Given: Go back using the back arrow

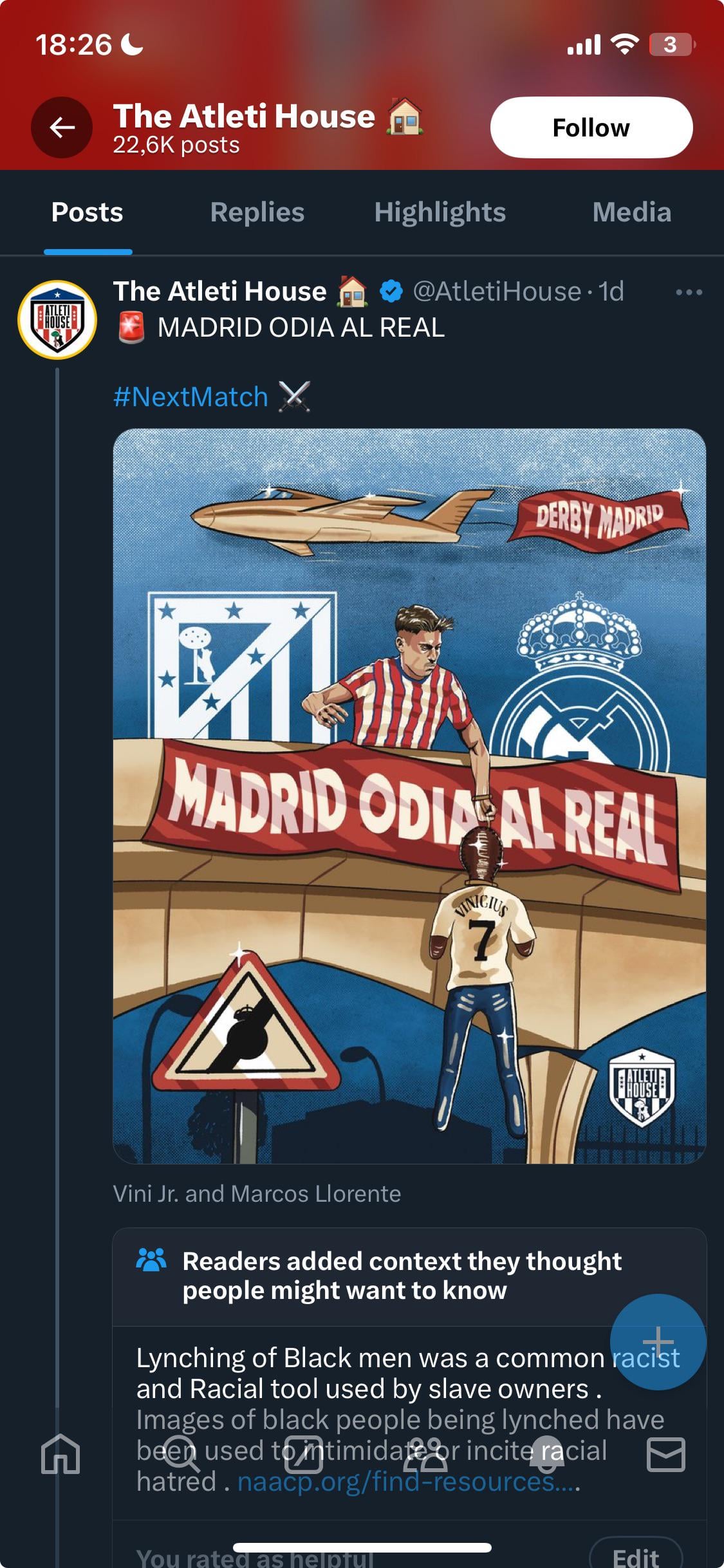Looking at the screenshot, I should [x=62, y=127].
